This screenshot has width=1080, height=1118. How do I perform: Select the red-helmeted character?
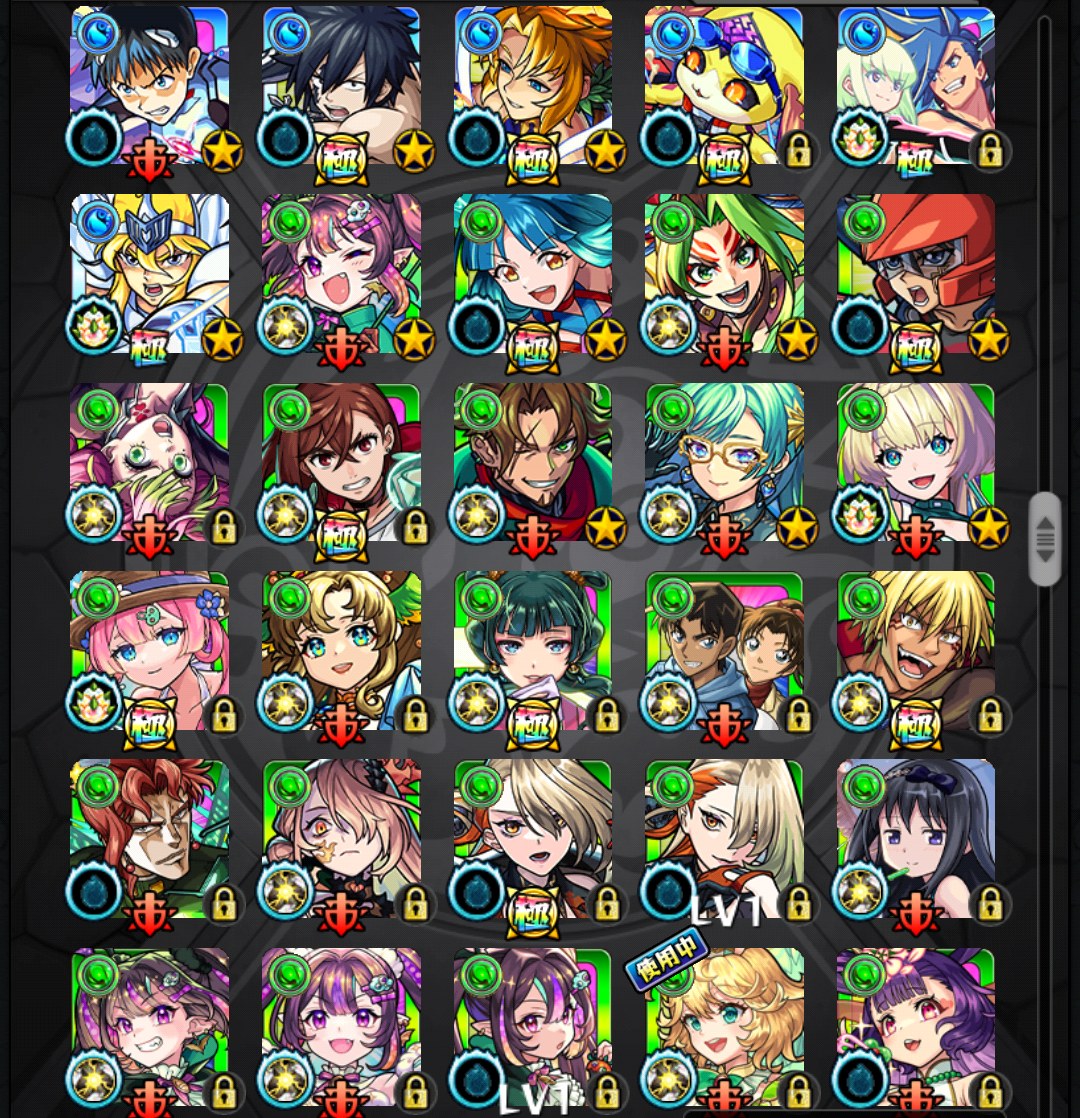(x=916, y=274)
